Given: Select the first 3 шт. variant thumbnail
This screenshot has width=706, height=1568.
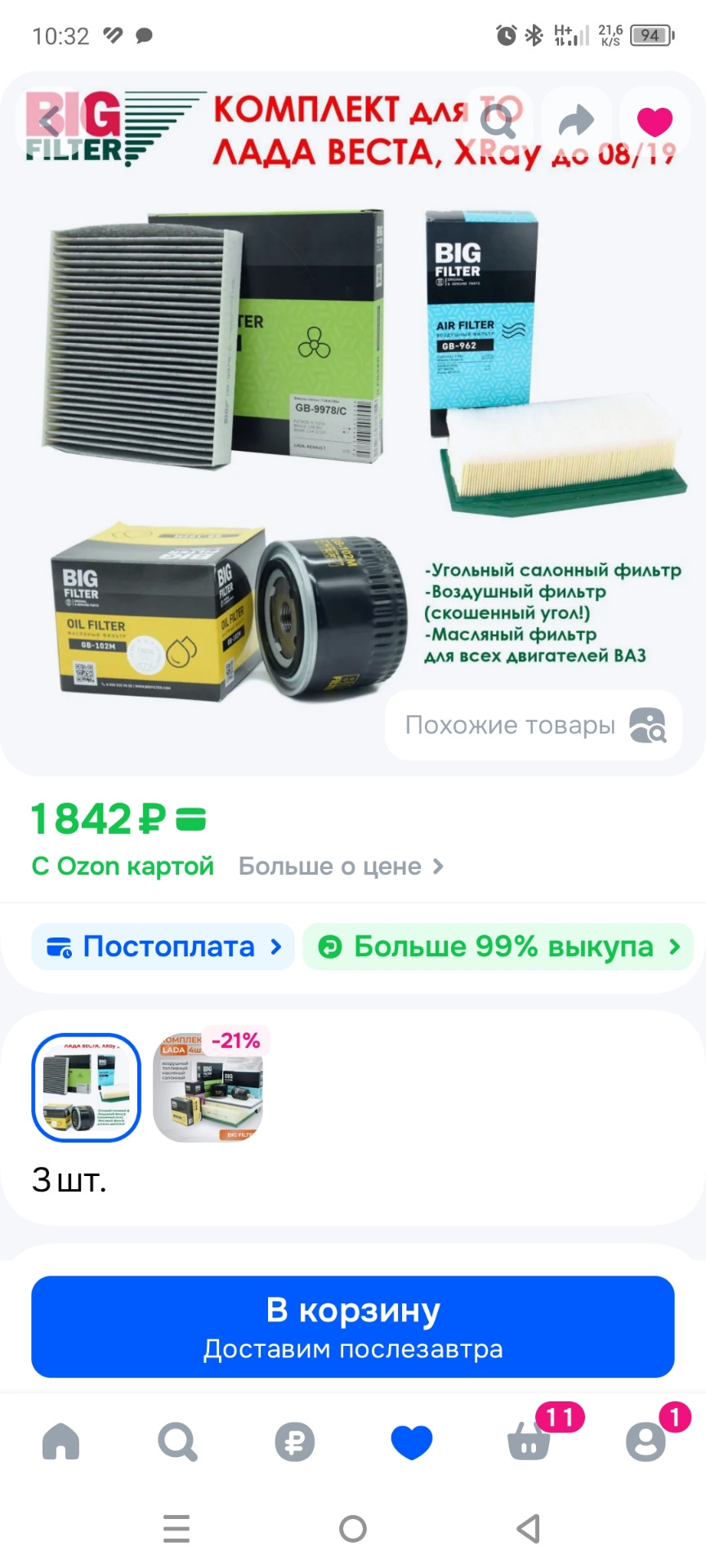Looking at the screenshot, I should (87, 1087).
